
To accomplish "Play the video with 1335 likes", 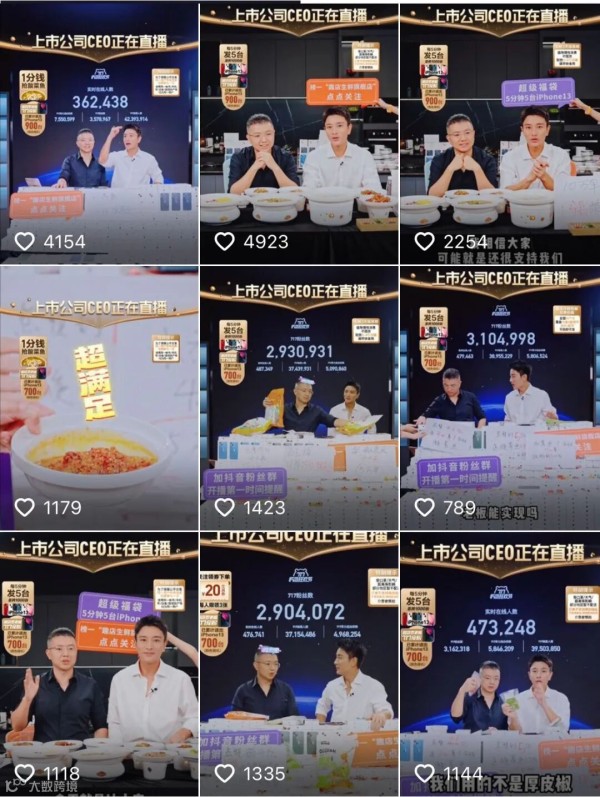I will tap(298, 663).
